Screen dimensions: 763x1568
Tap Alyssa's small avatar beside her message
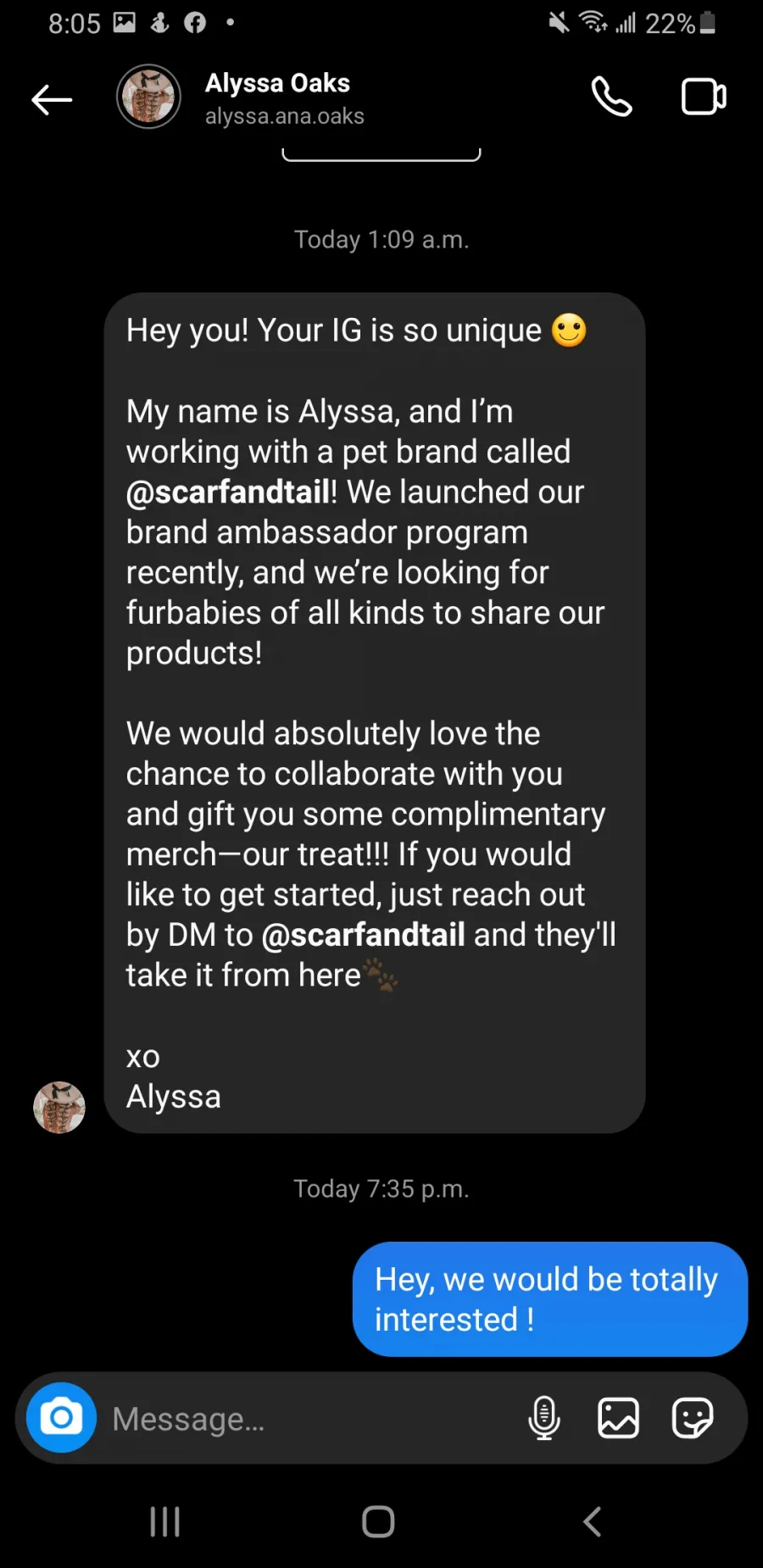click(59, 1107)
